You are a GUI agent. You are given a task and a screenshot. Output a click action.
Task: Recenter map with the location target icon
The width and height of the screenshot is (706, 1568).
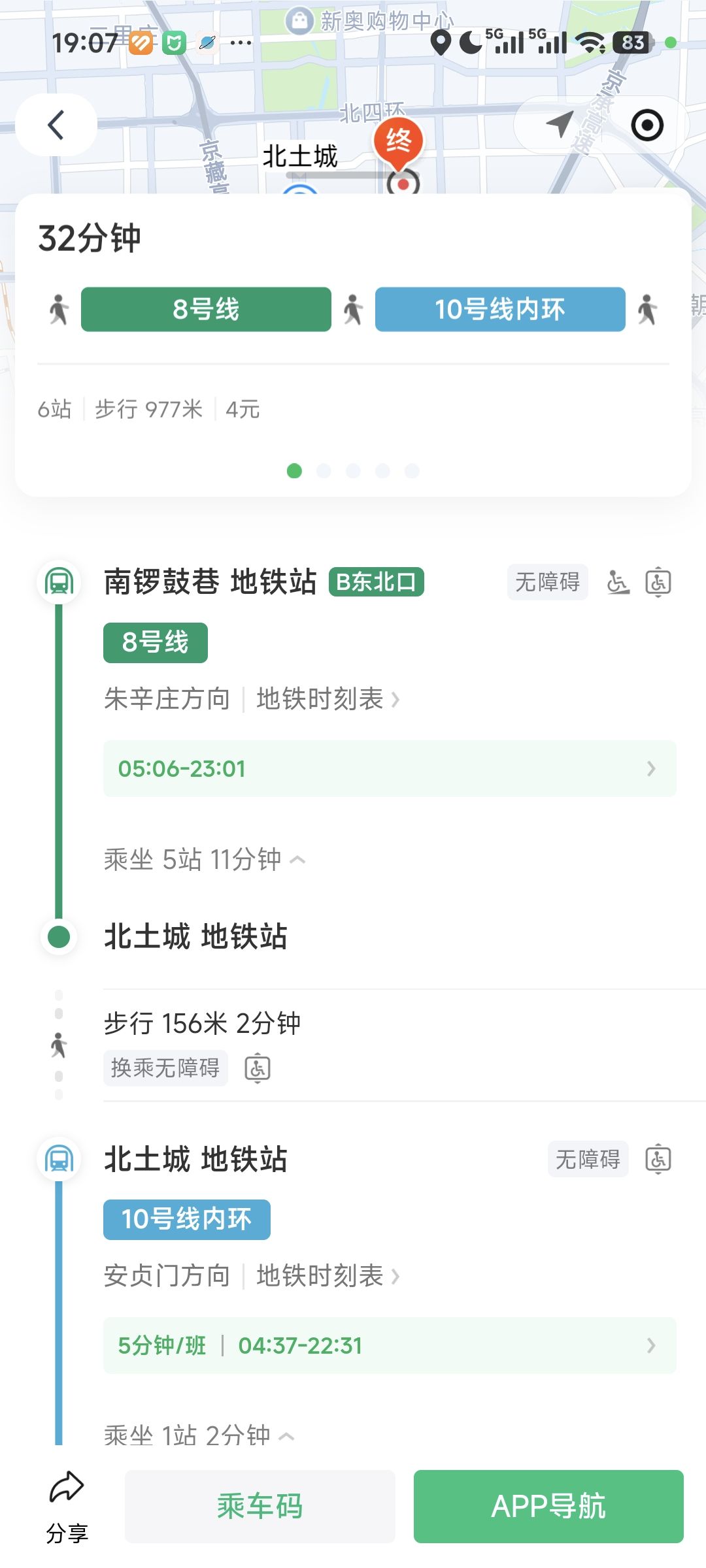[x=647, y=125]
